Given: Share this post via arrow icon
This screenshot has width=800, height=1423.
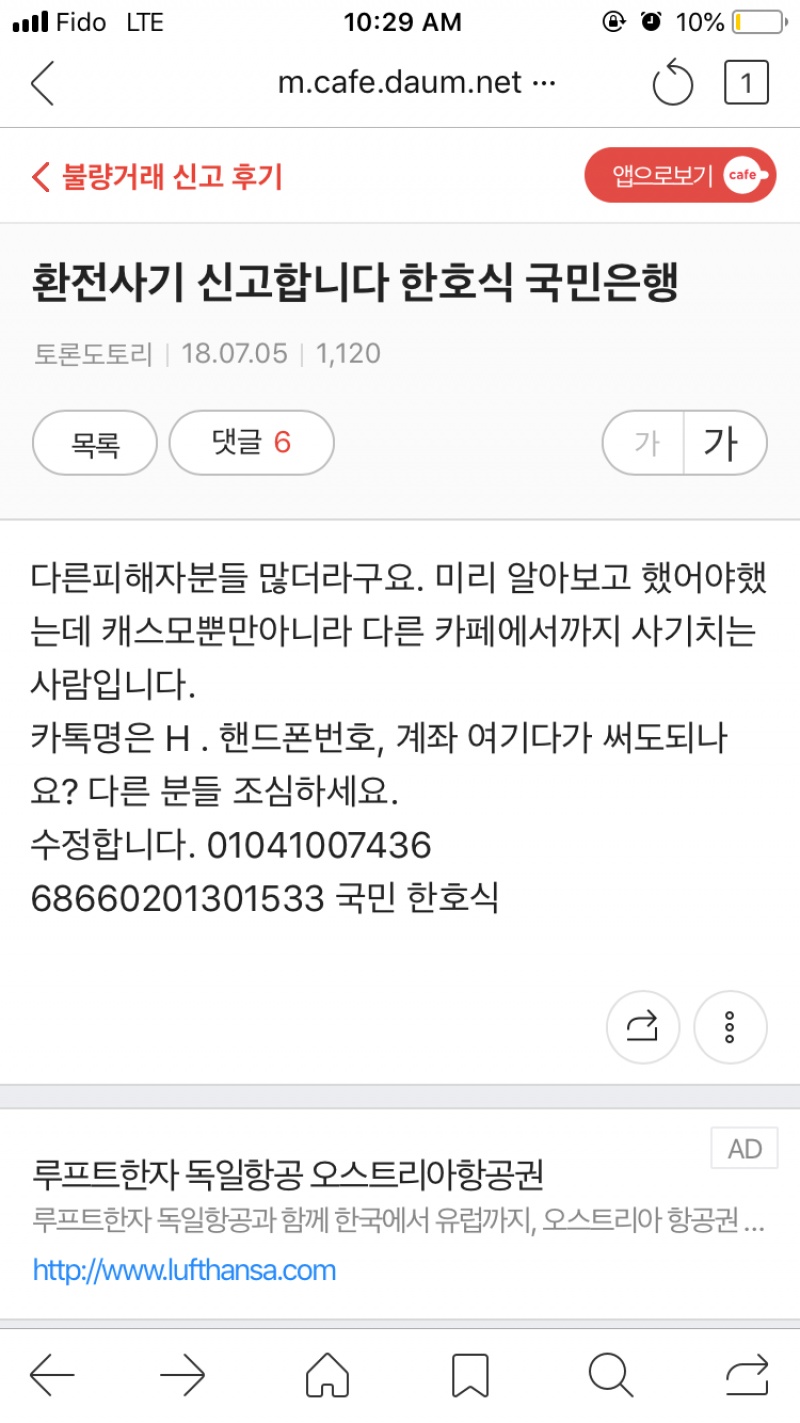Looking at the screenshot, I should click(x=643, y=1026).
